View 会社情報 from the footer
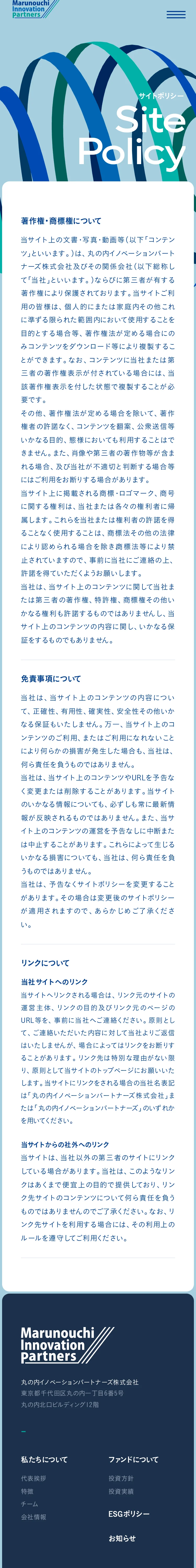Viewport: 196px width, 1568px height. tap(33, 1516)
